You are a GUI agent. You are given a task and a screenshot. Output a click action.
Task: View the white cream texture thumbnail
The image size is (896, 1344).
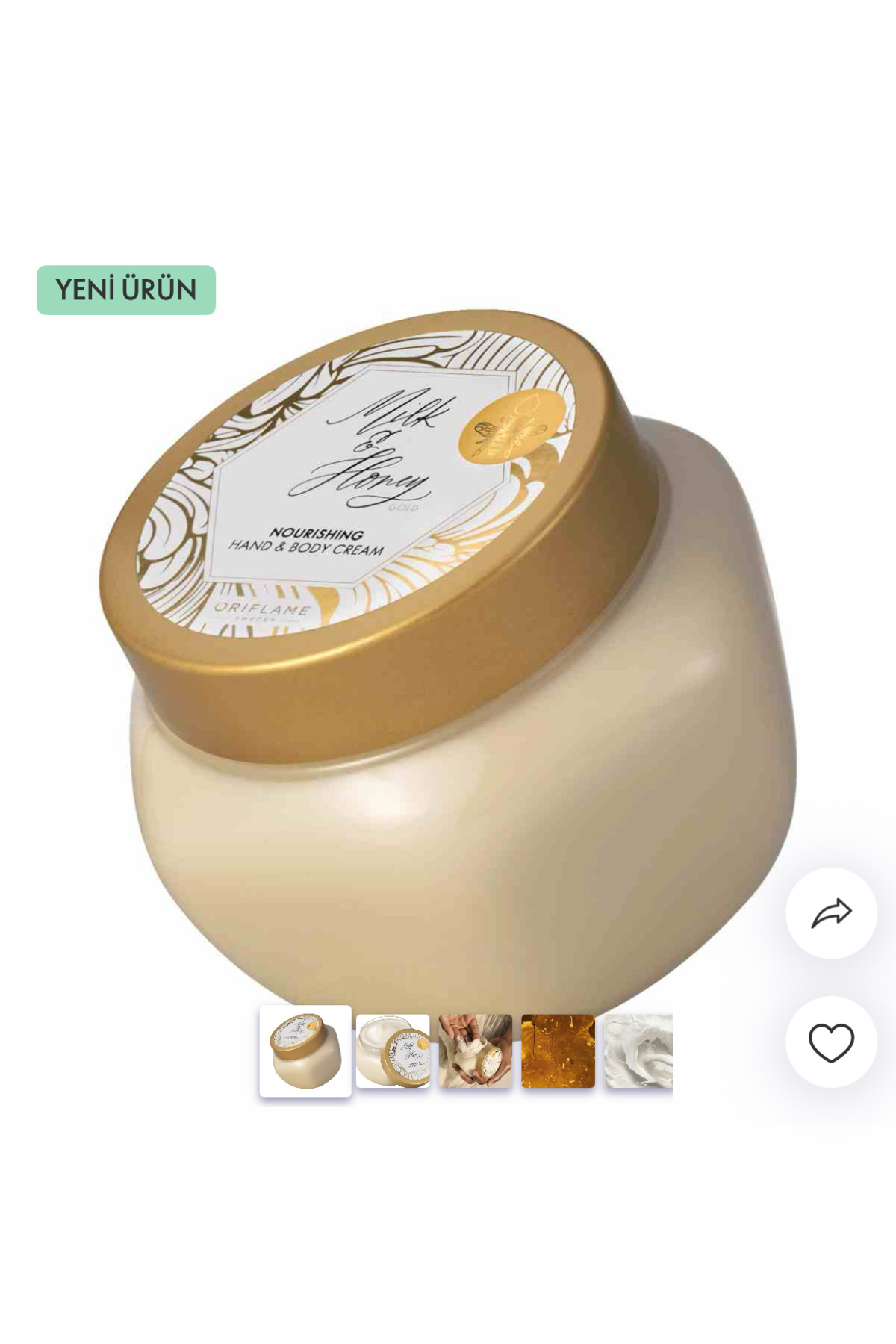[x=638, y=1051]
